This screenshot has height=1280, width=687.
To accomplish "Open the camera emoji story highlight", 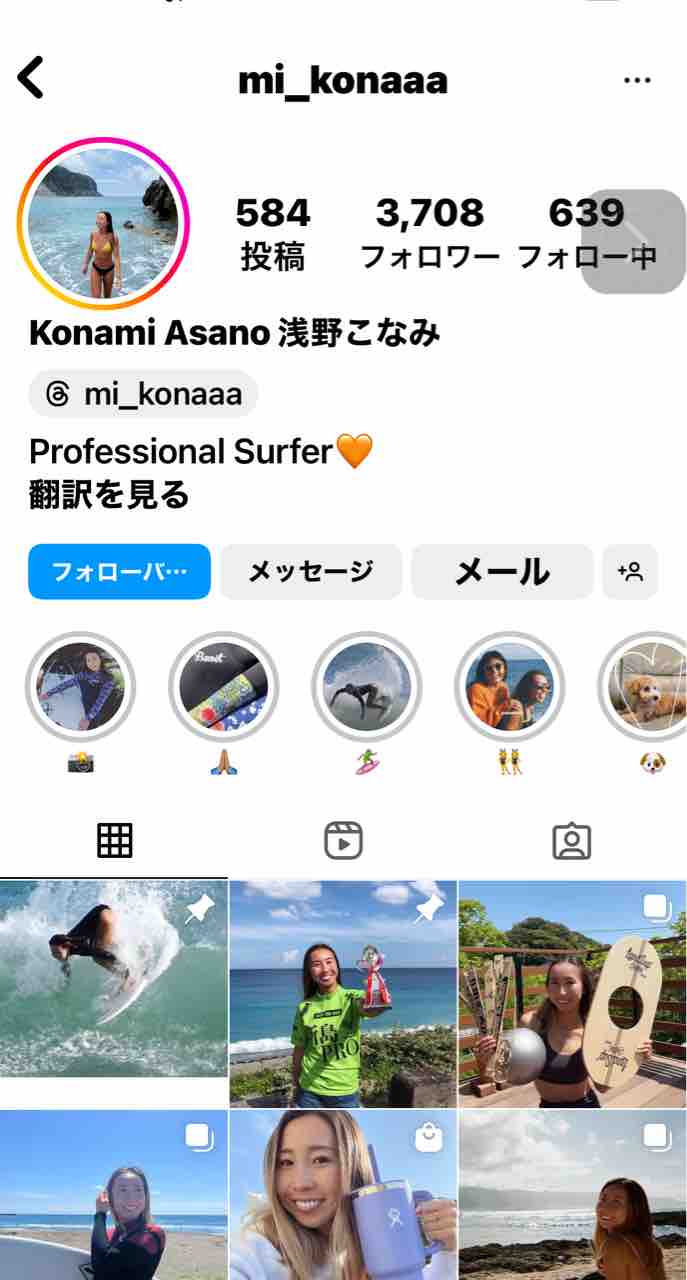I will (80, 687).
